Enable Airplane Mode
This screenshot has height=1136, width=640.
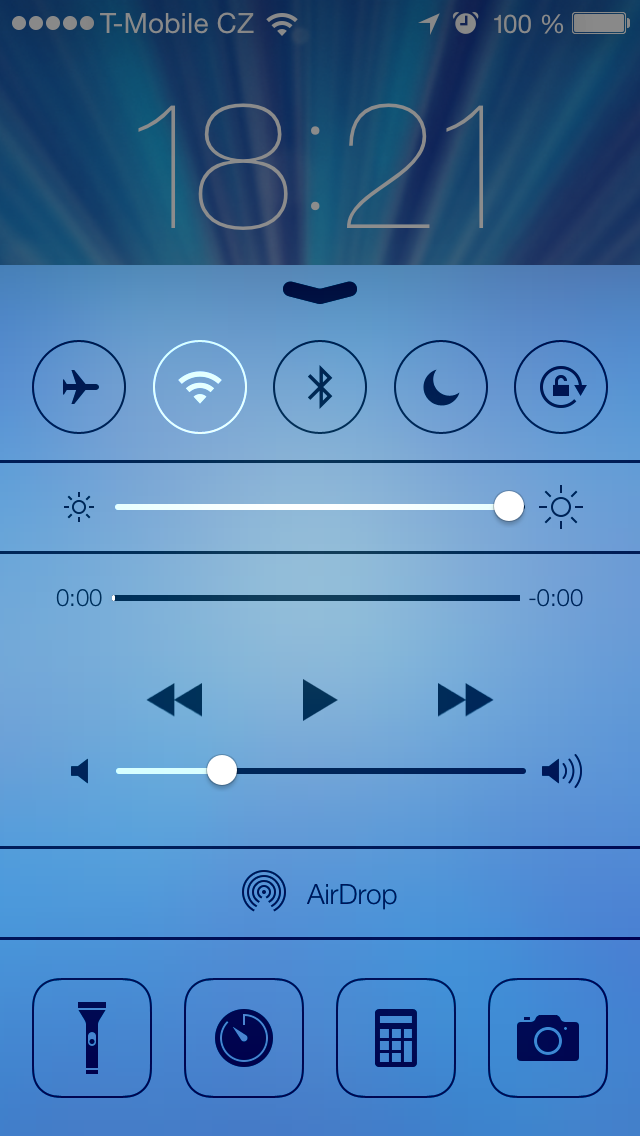click(79, 387)
